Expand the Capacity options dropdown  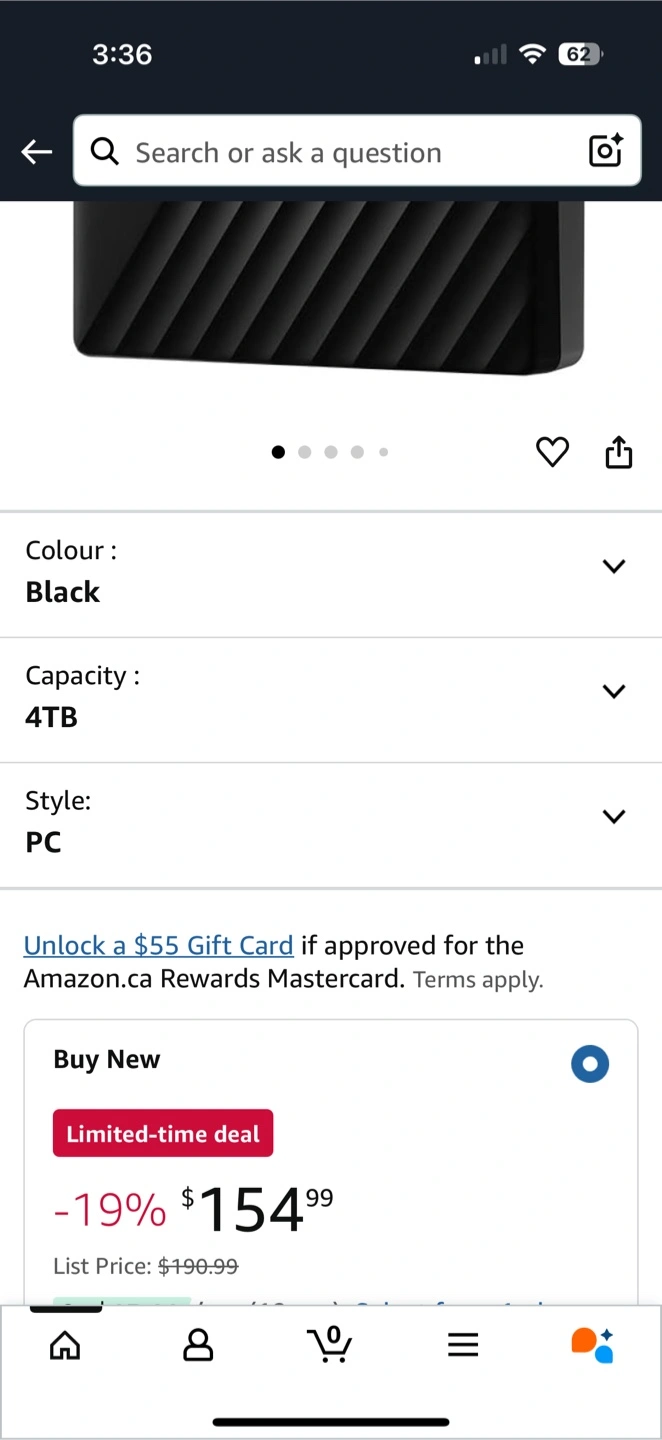613,692
